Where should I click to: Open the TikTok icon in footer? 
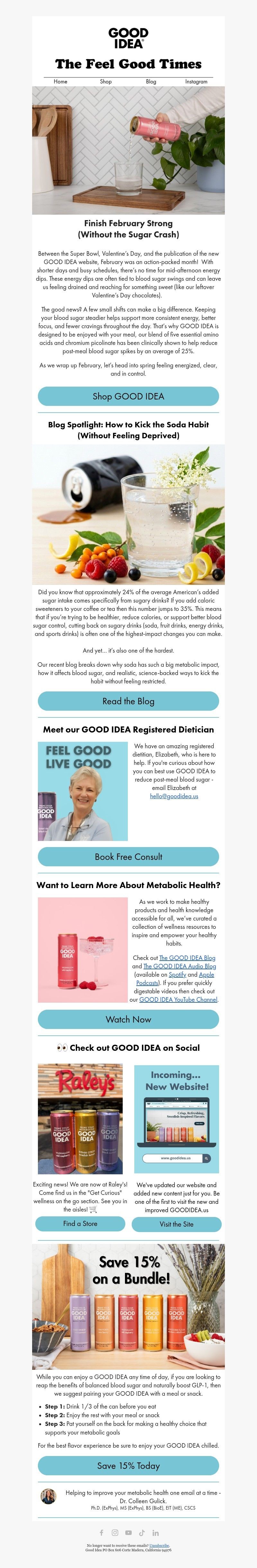142,1533
